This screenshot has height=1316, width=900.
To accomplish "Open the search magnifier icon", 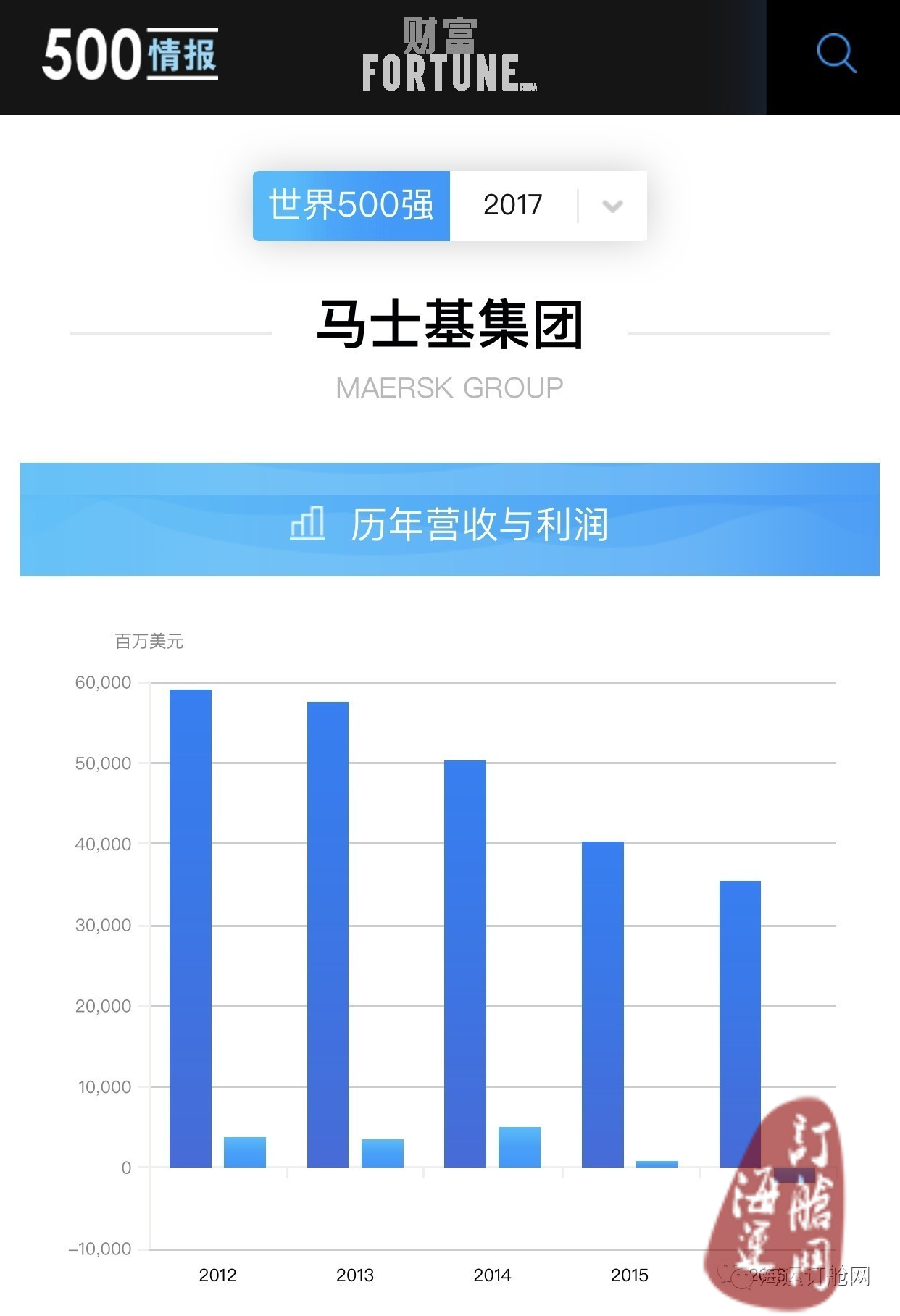I will point(836,54).
